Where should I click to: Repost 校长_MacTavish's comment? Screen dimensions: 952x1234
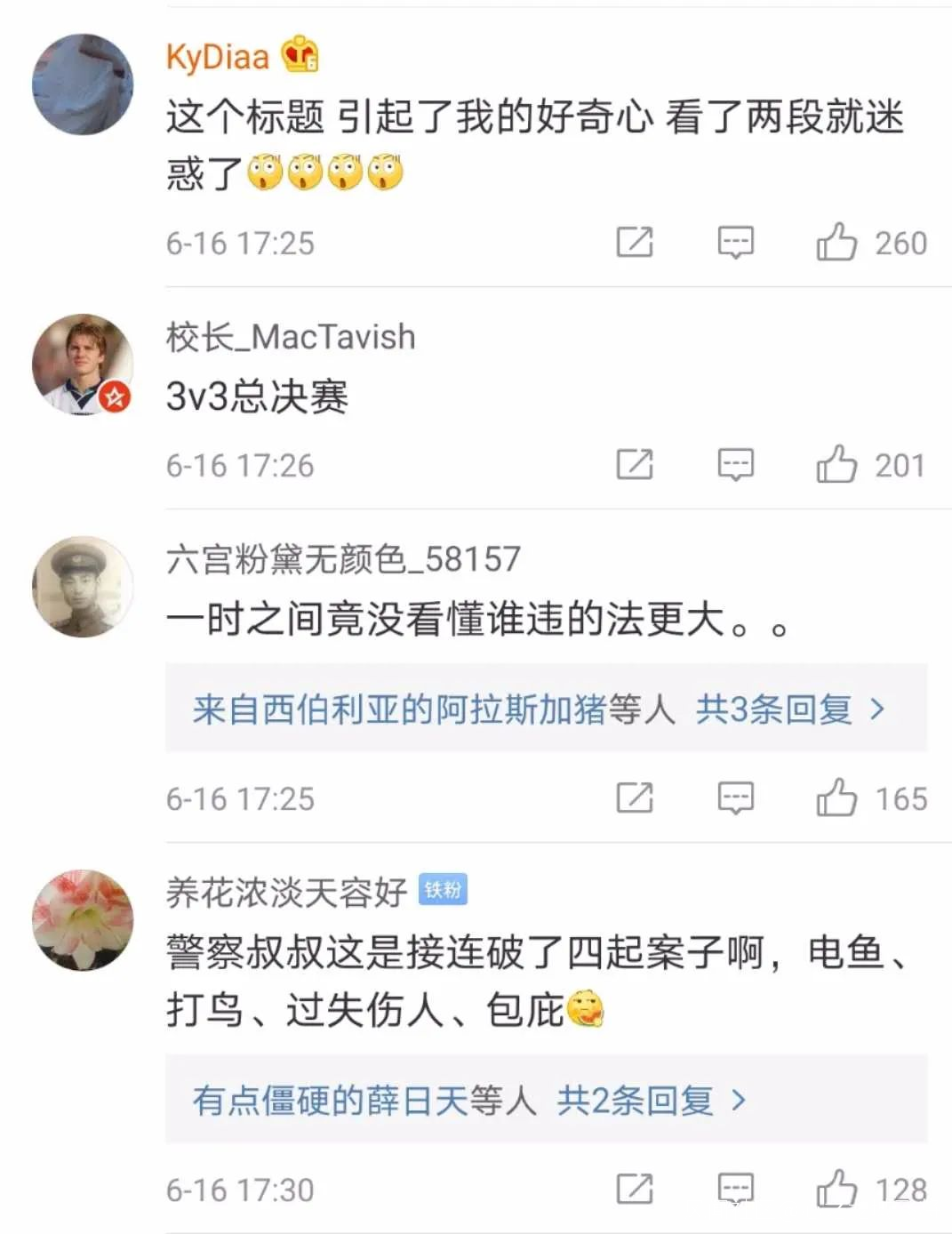(635, 464)
